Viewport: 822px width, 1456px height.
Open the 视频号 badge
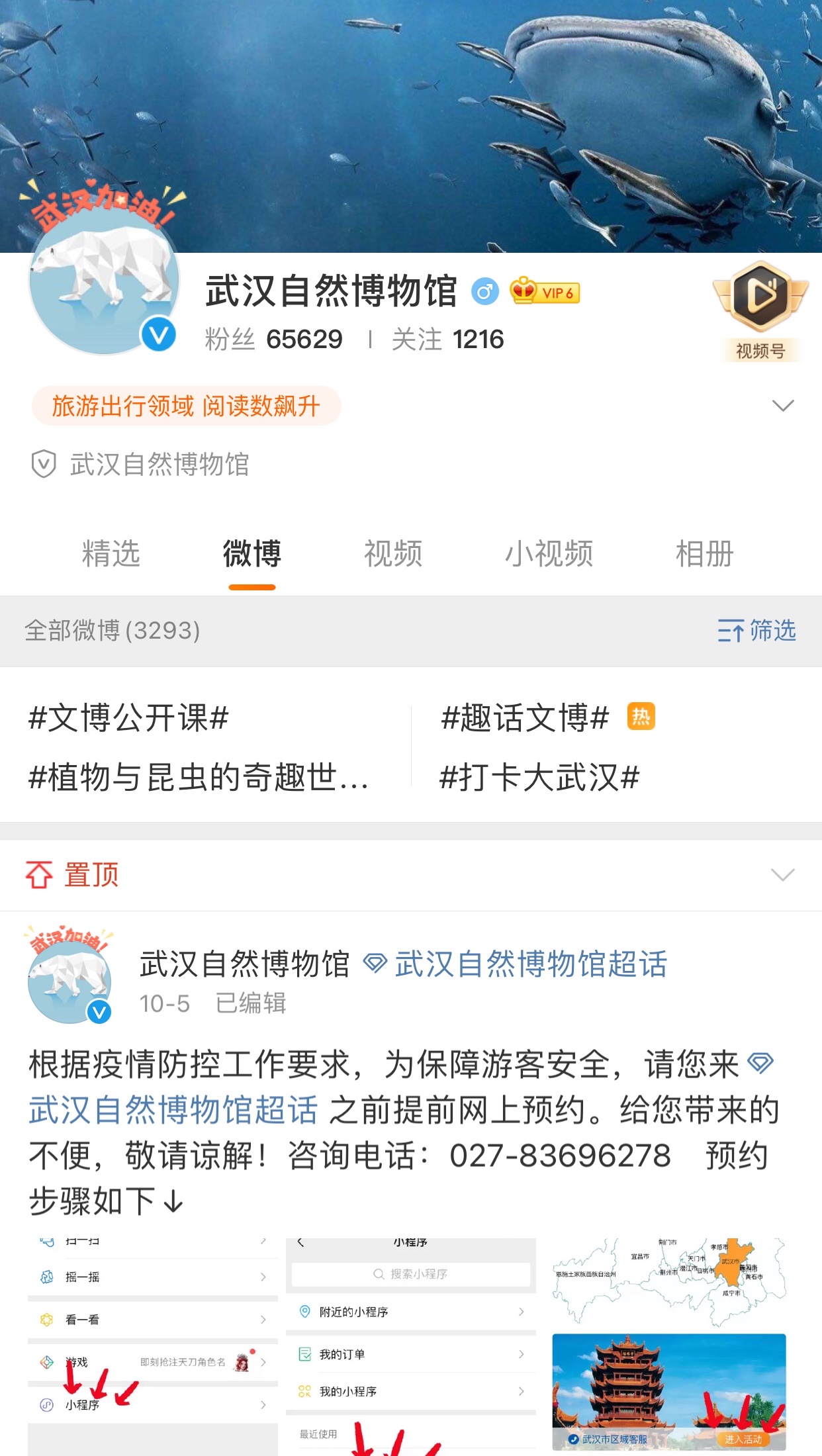click(760, 311)
